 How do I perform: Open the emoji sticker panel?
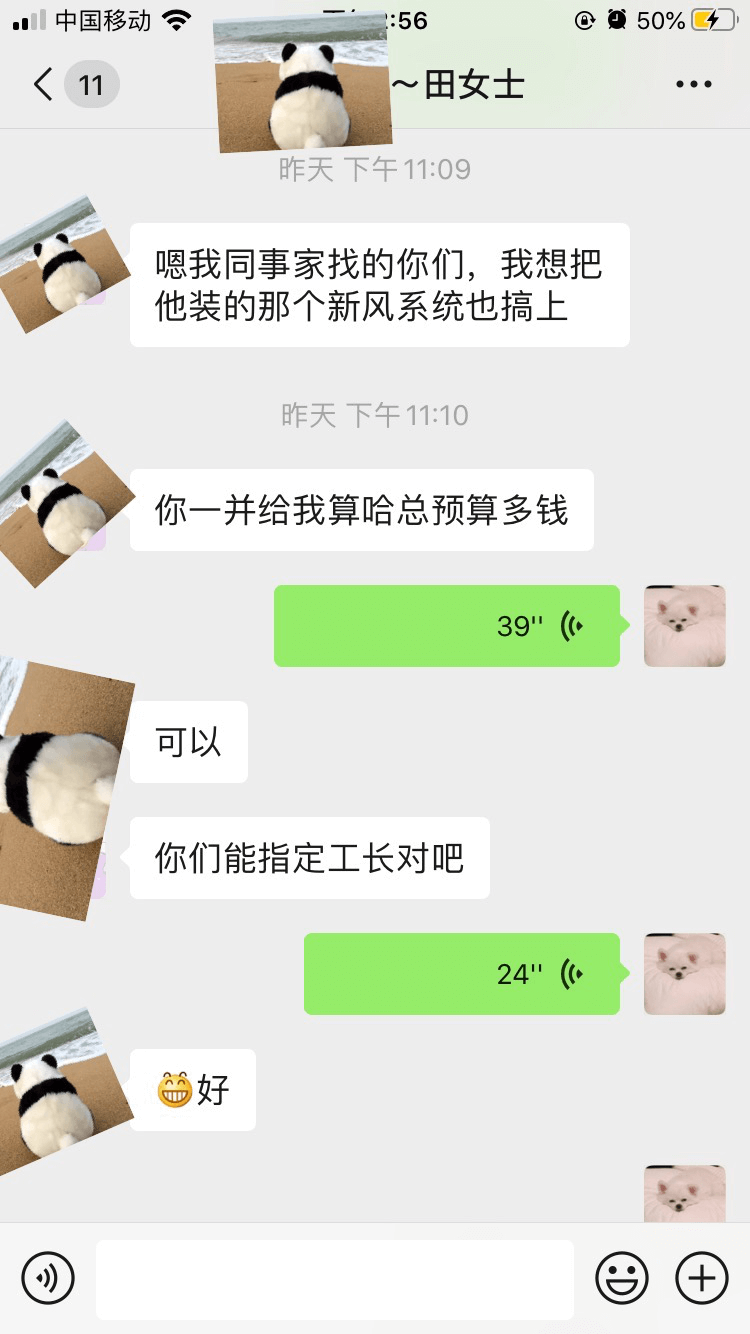click(x=622, y=1278)
